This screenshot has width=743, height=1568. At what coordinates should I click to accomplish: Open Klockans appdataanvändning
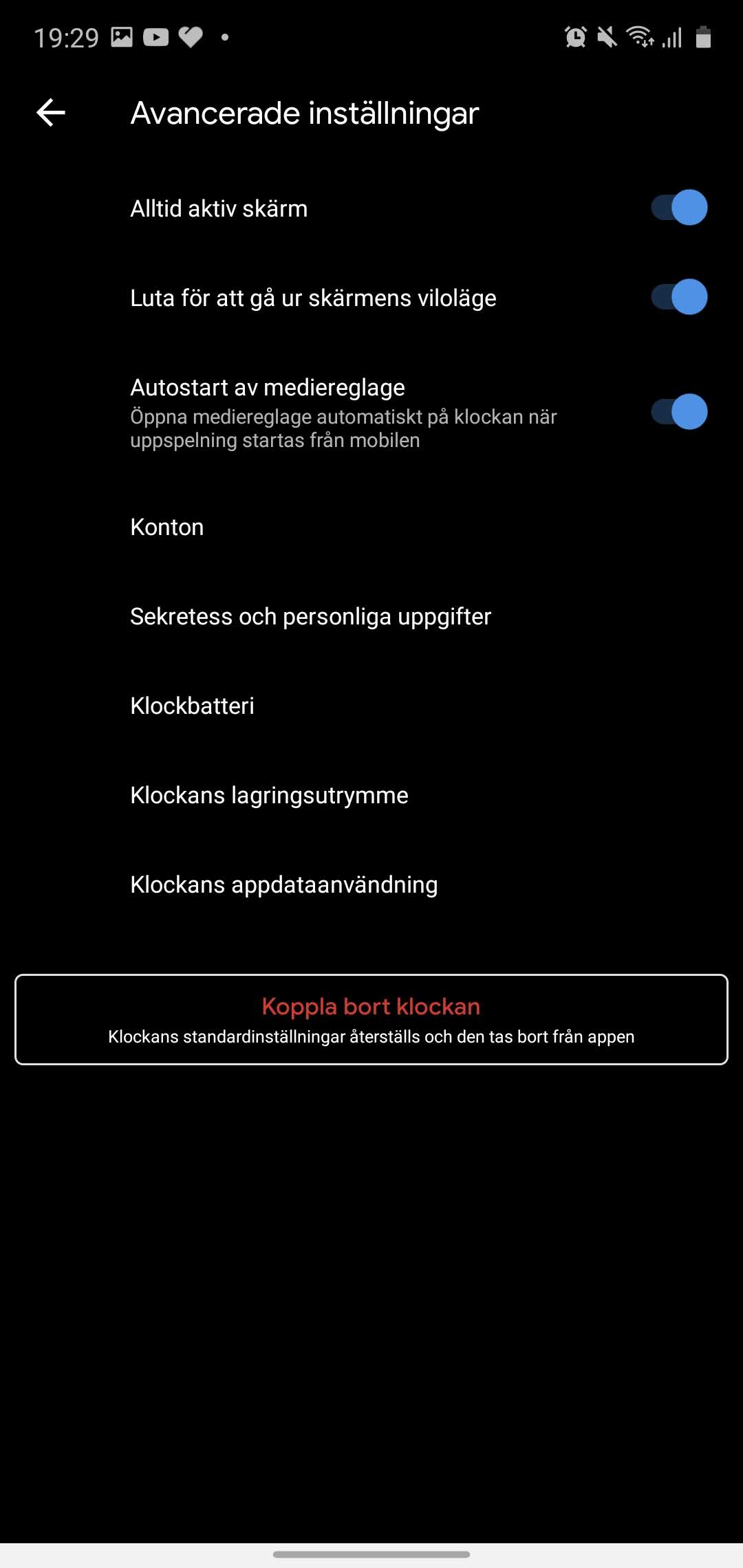[283, 885]
